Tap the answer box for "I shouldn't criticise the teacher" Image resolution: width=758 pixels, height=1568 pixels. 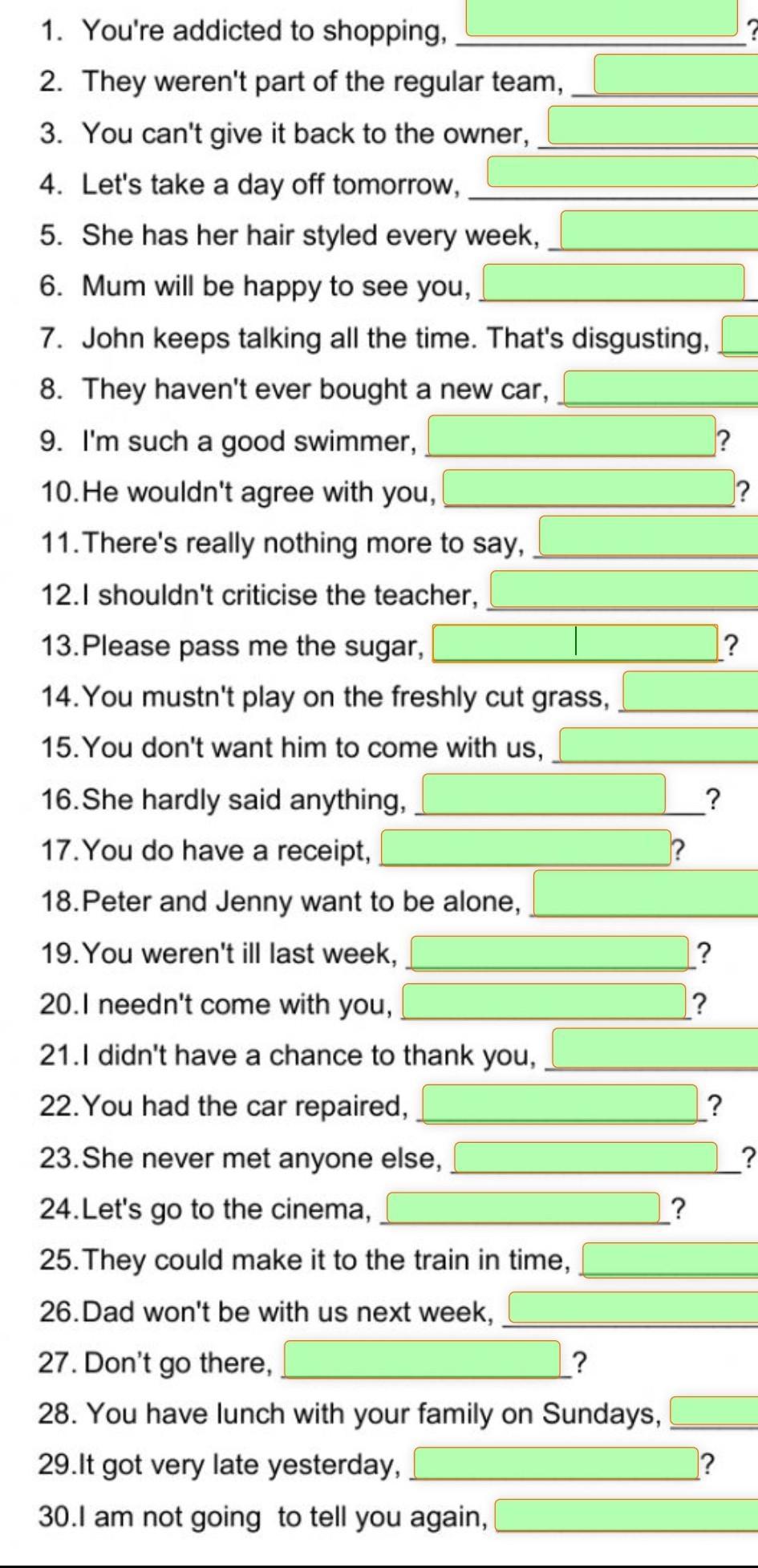pos(624,589)
